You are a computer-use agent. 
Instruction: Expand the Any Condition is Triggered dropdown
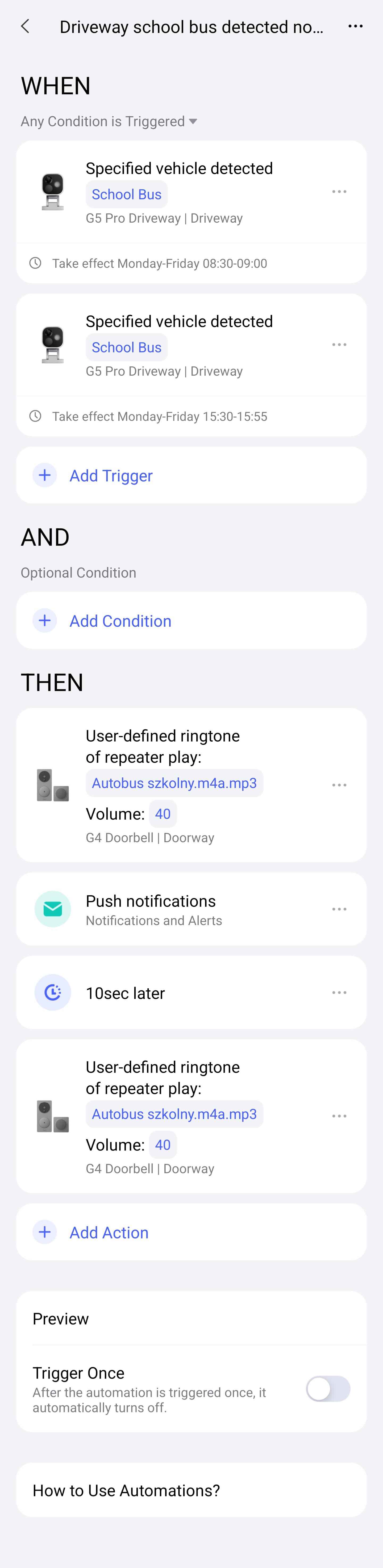click(109, 121)
